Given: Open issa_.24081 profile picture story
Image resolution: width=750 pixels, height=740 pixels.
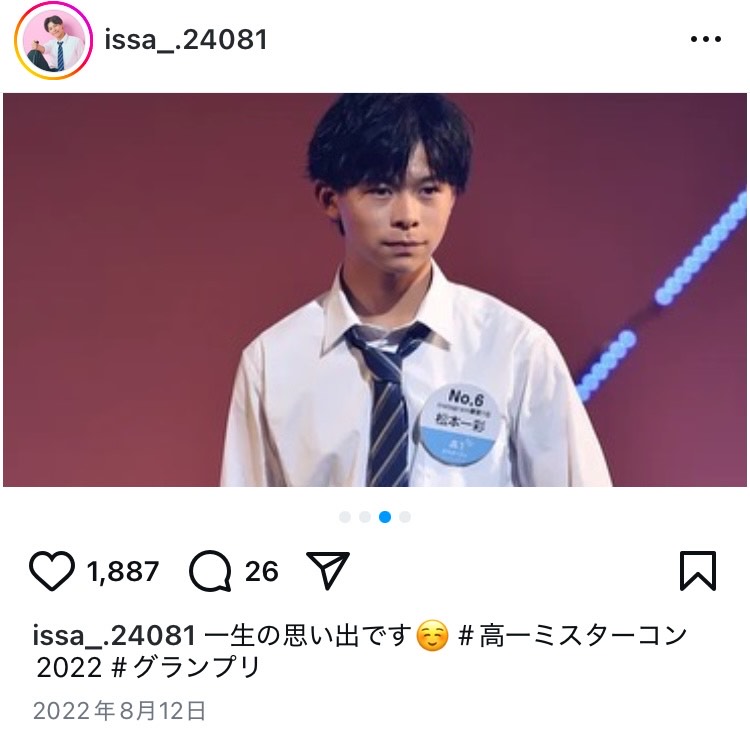Looking at the screenshot, I should [x=53, y=41].
